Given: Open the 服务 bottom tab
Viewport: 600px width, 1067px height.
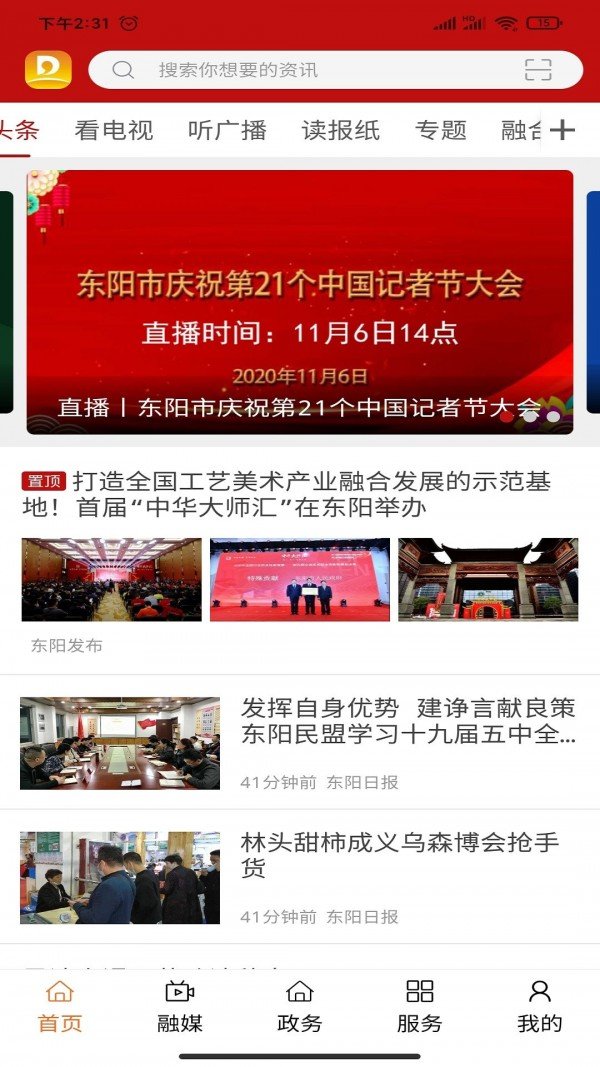Looking at the screenshot, I should pyautogui.click(x=420, y=1006).
